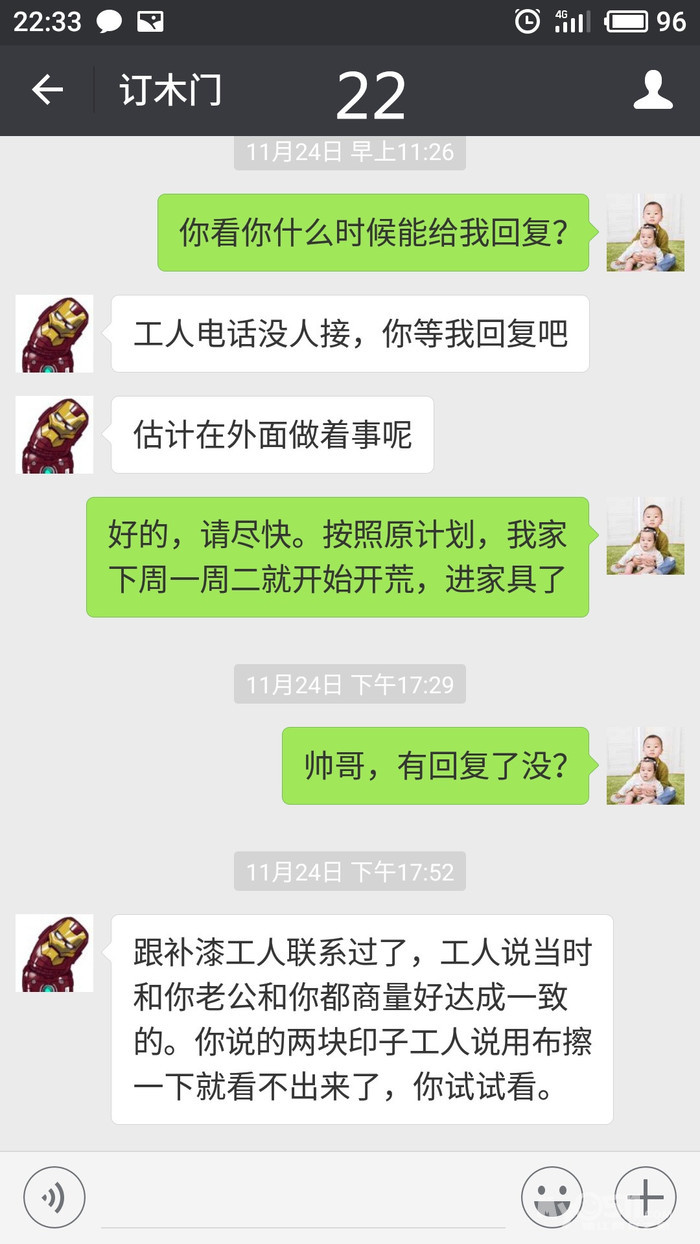This screenshot has width=700, height=1244.
Task: Open the emoji picker
Action: pos(552,1196)
